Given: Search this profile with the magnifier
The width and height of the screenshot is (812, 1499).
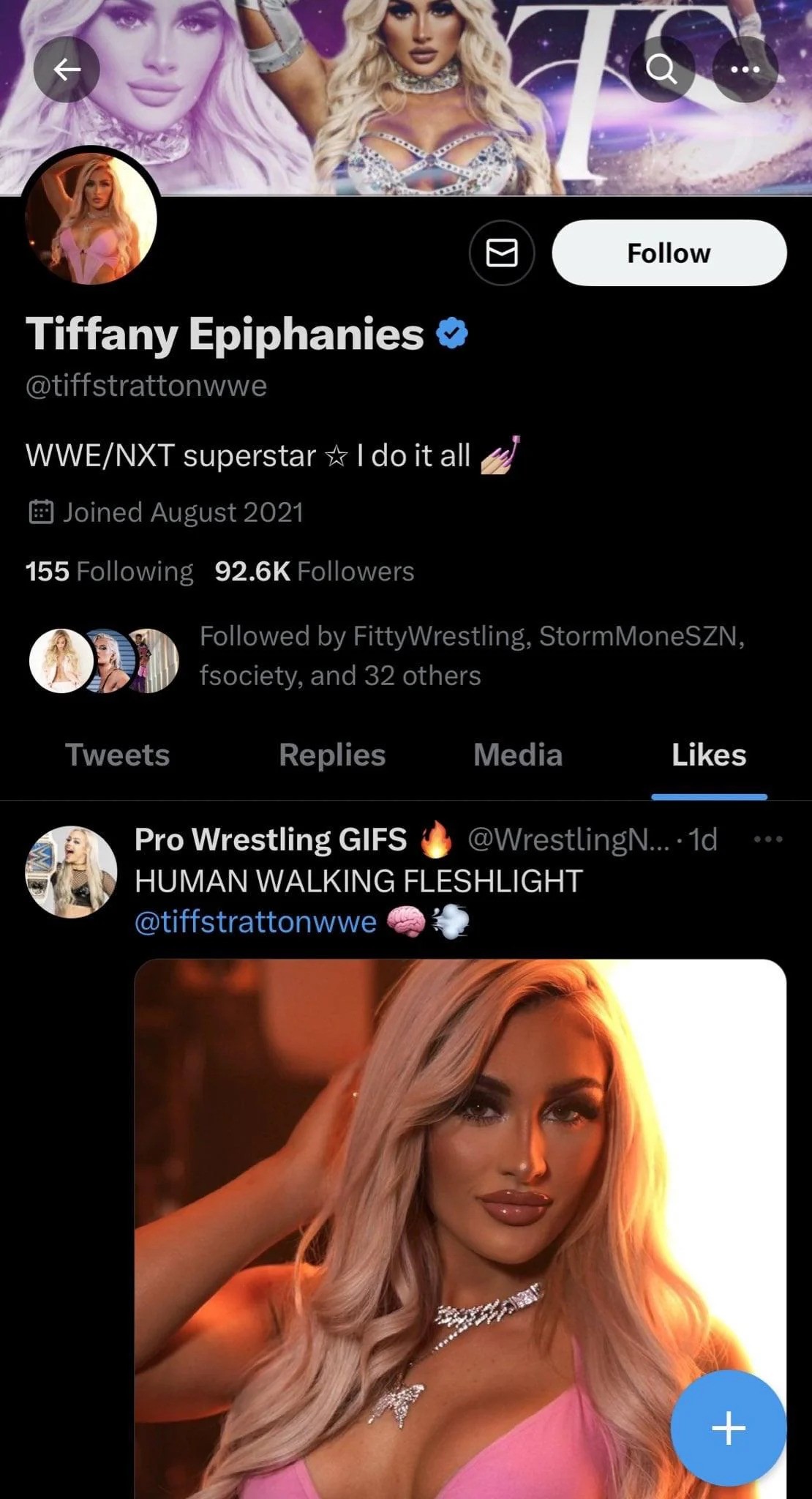Looking at the screenshot, I should (661, 70).
